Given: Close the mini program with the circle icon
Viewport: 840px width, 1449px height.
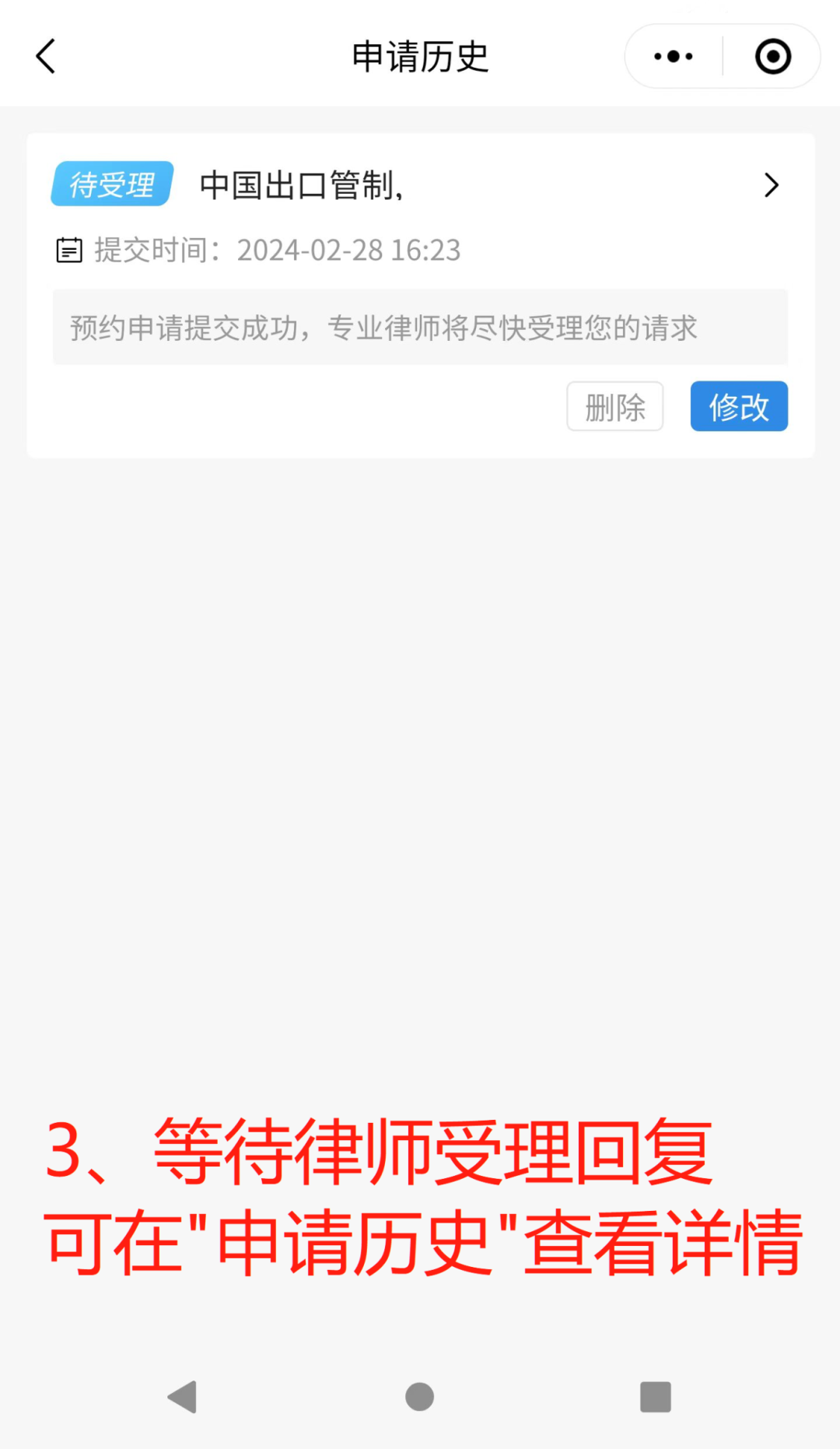Looking at the screenshot, I should (x=772, y=57).
